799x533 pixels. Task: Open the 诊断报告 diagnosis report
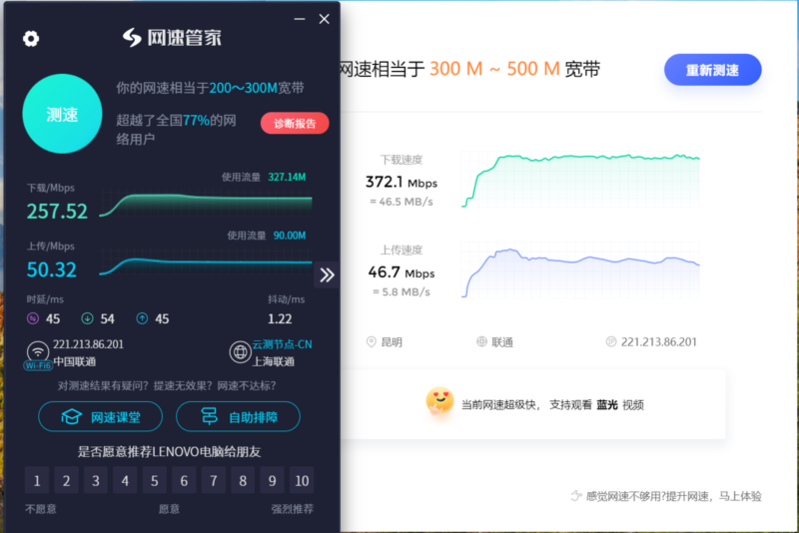coord(295,124)
